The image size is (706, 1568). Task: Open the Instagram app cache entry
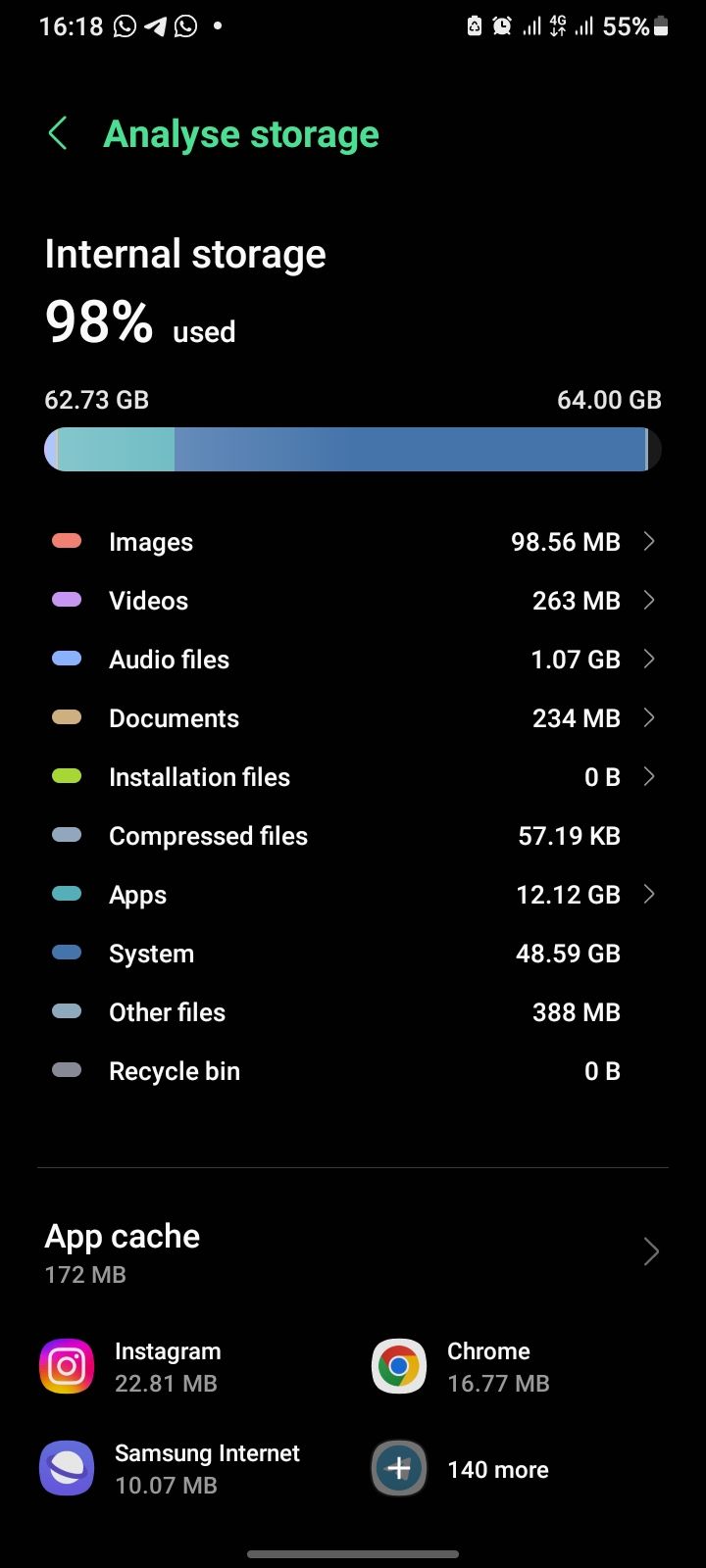(x=147, y=1366)
